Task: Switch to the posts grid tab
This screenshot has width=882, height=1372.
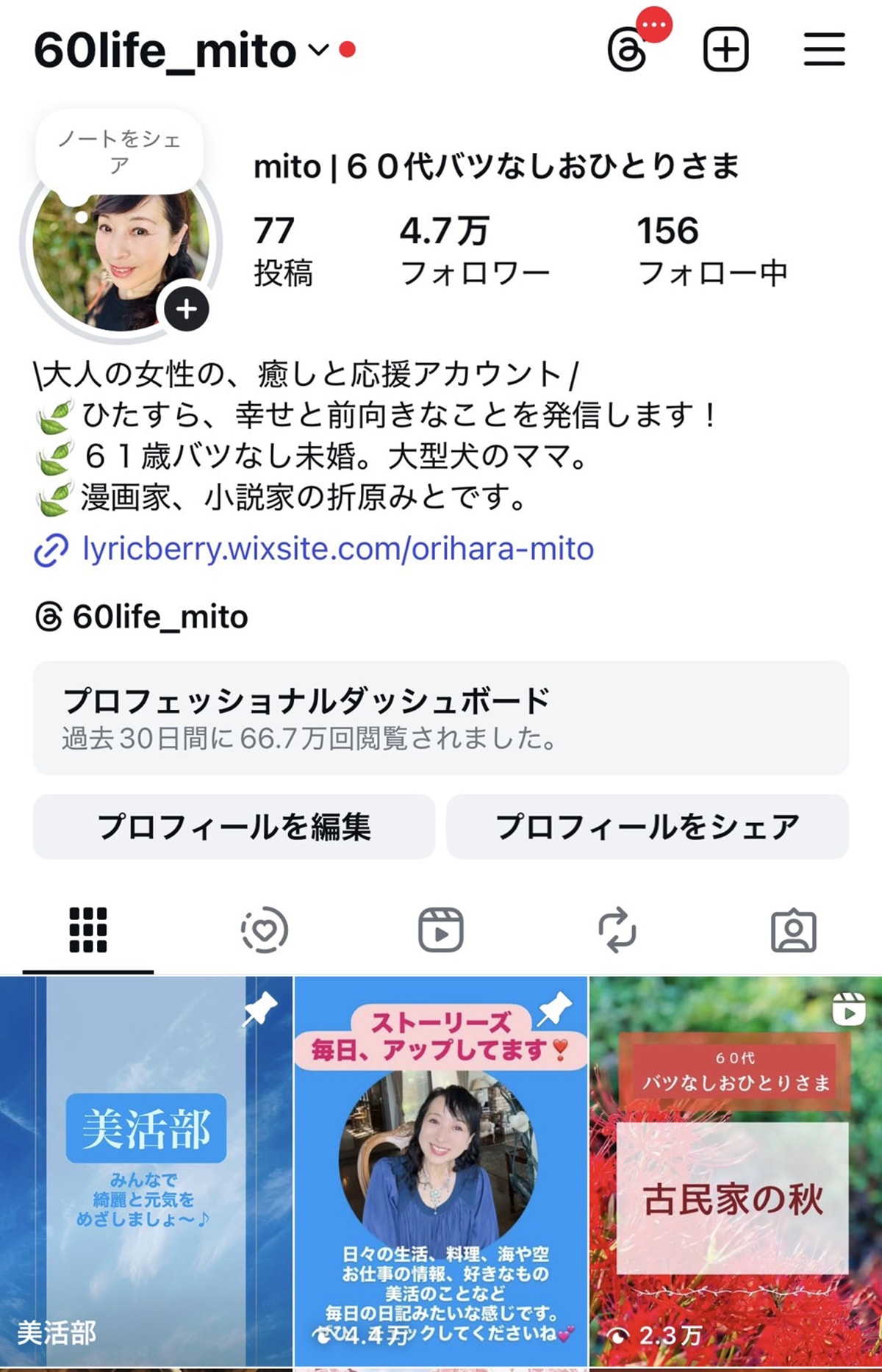Action: (88, 930)
